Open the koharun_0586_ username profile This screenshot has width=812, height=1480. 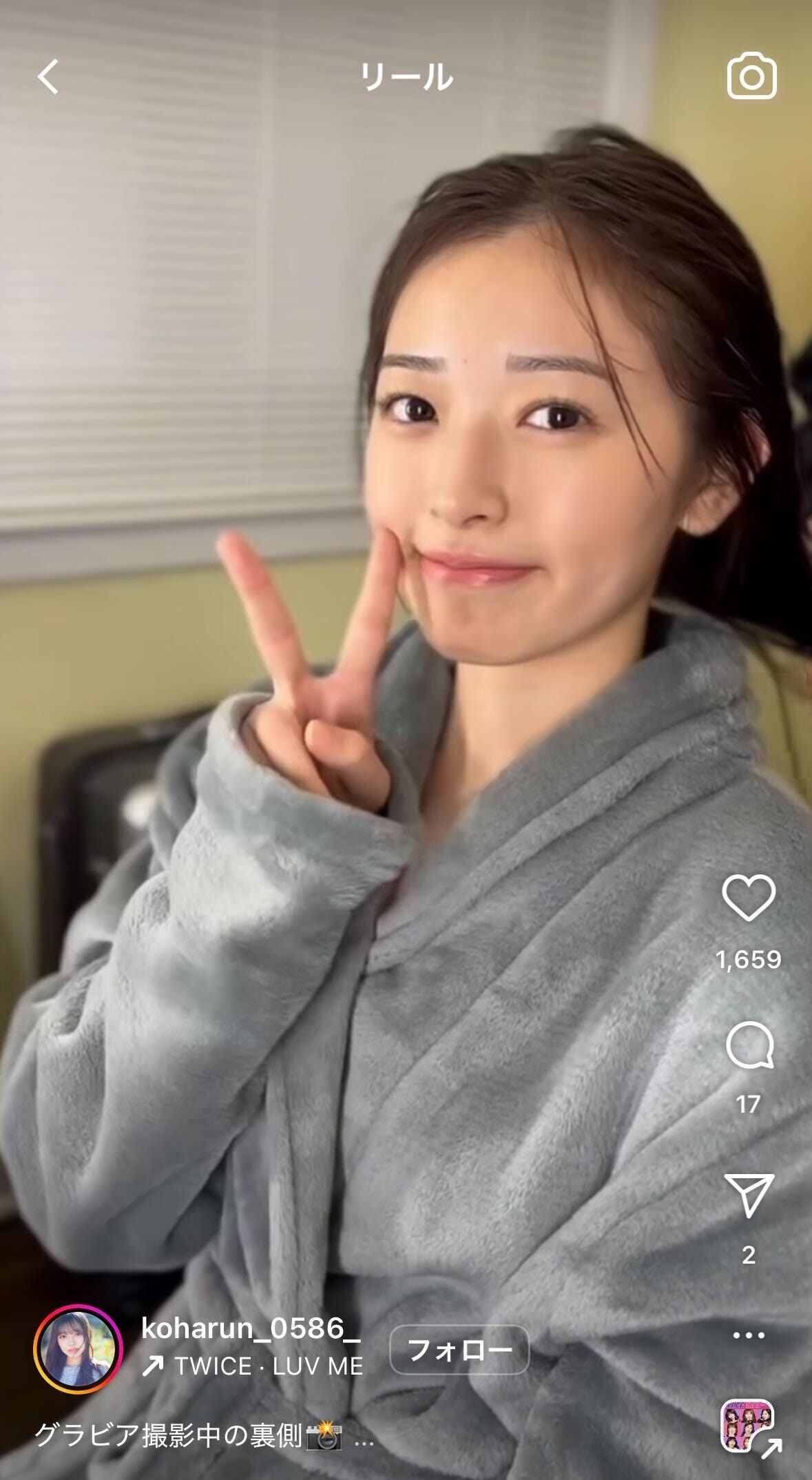250,1327
